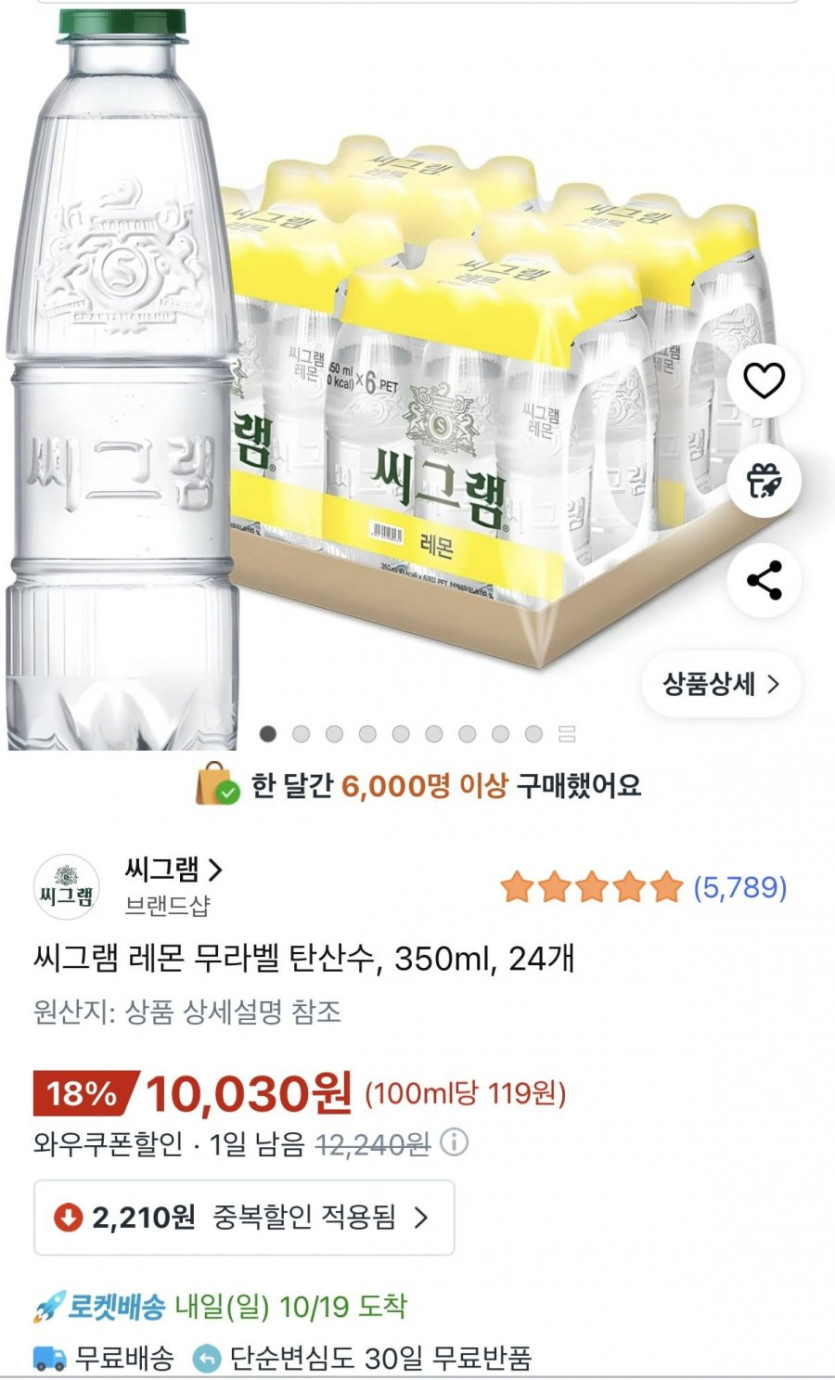Open 상품상세 product details
This screenshot has width=835, height=1380.
point(720,685)
